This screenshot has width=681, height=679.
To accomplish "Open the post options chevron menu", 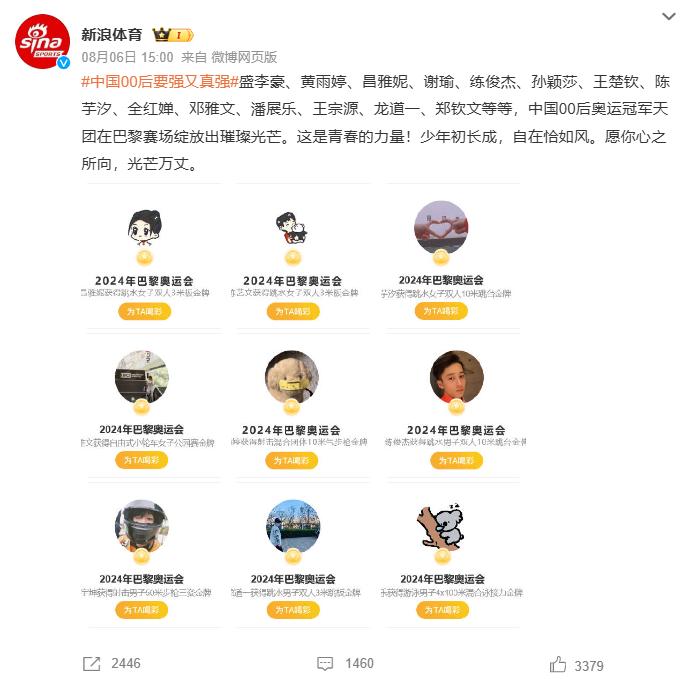I will point(669,17).
